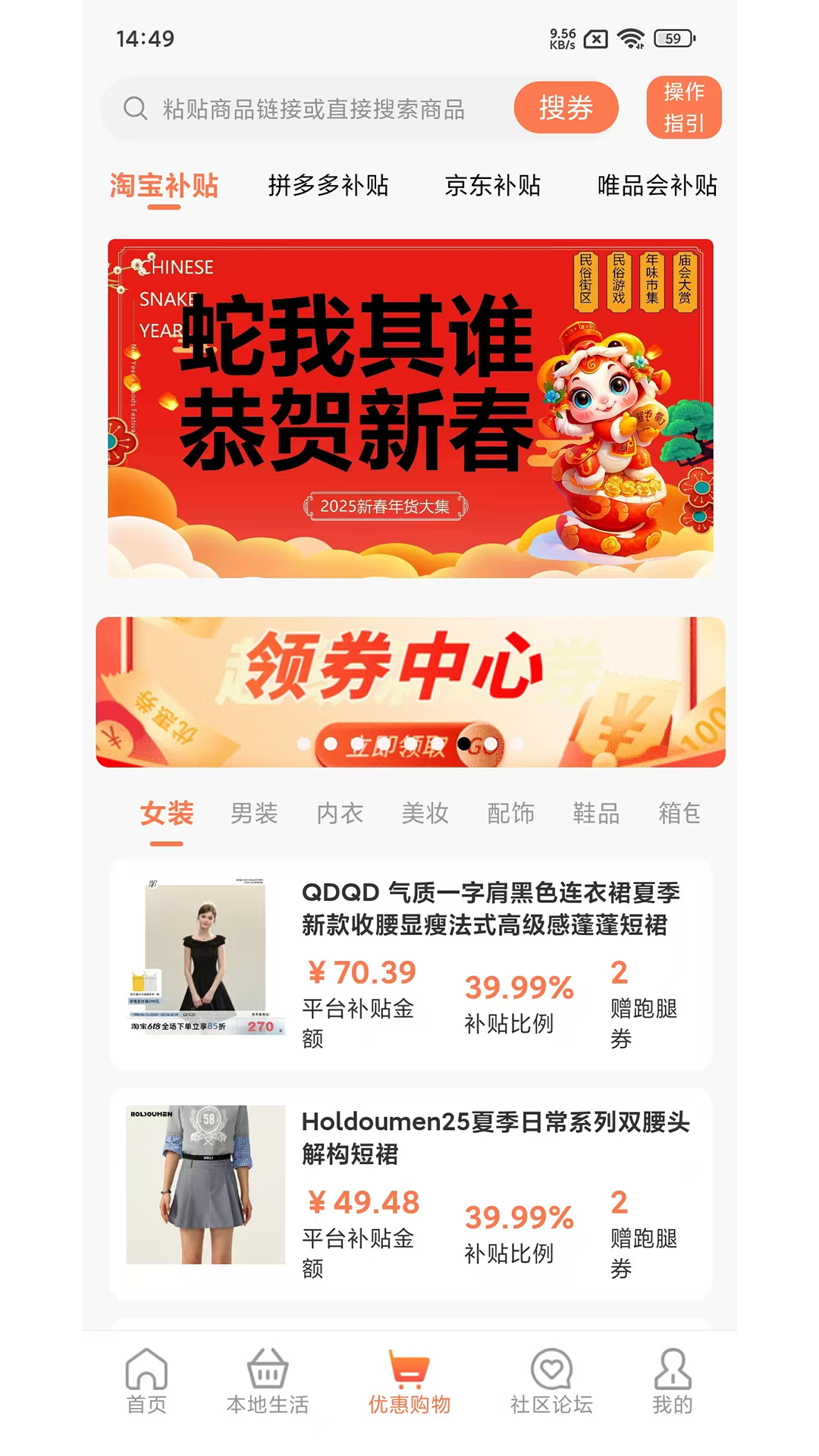The height and width of the screenshot is (1456, 819).
Task: Open the Holdoumen25 短裙 product card
Action: (410, 1193)
